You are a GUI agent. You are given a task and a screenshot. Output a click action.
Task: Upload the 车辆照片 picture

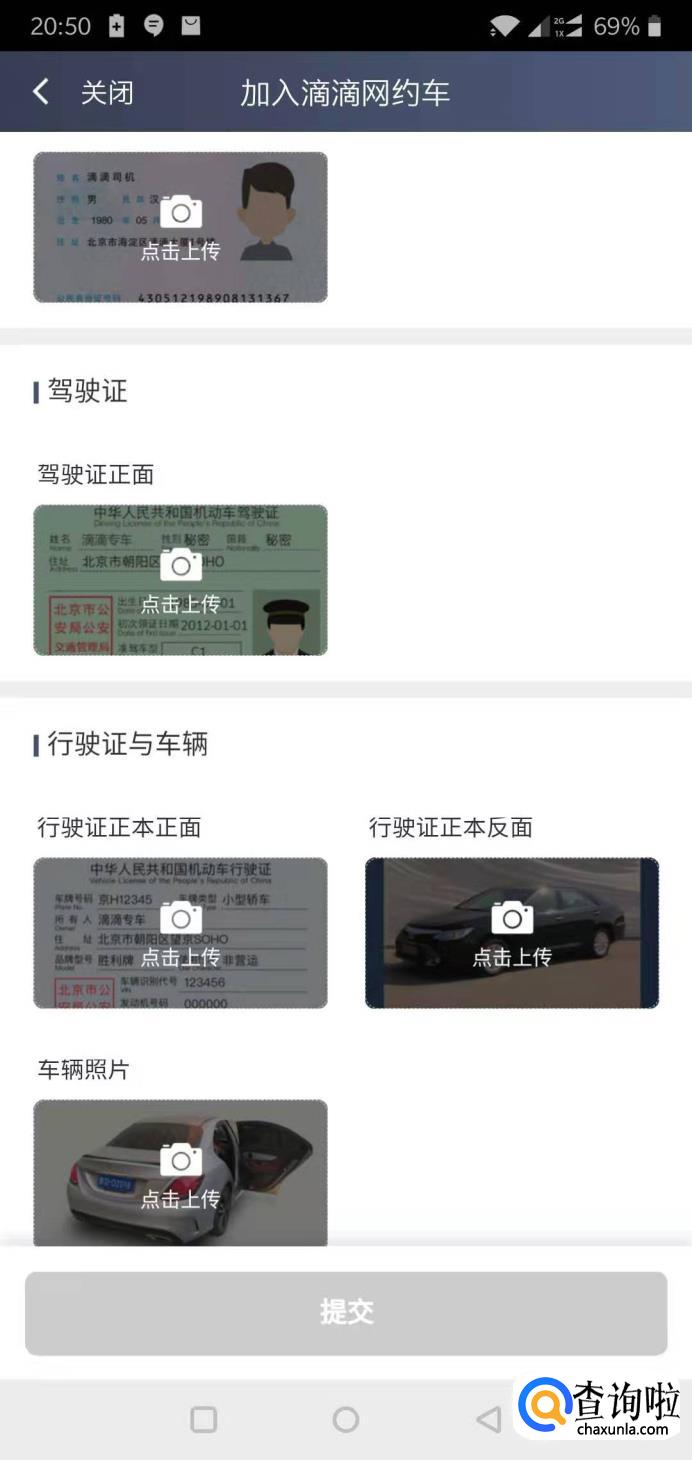[180, 1173]
